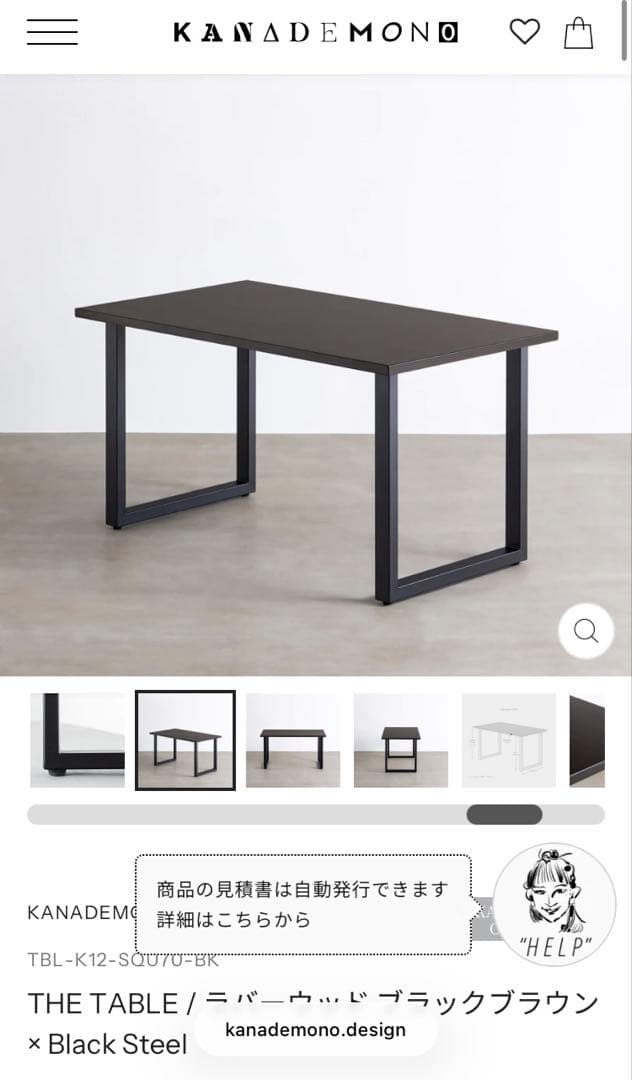Open the wishlist heart icon
The image size is (632, 1080).
pos(524,33)
